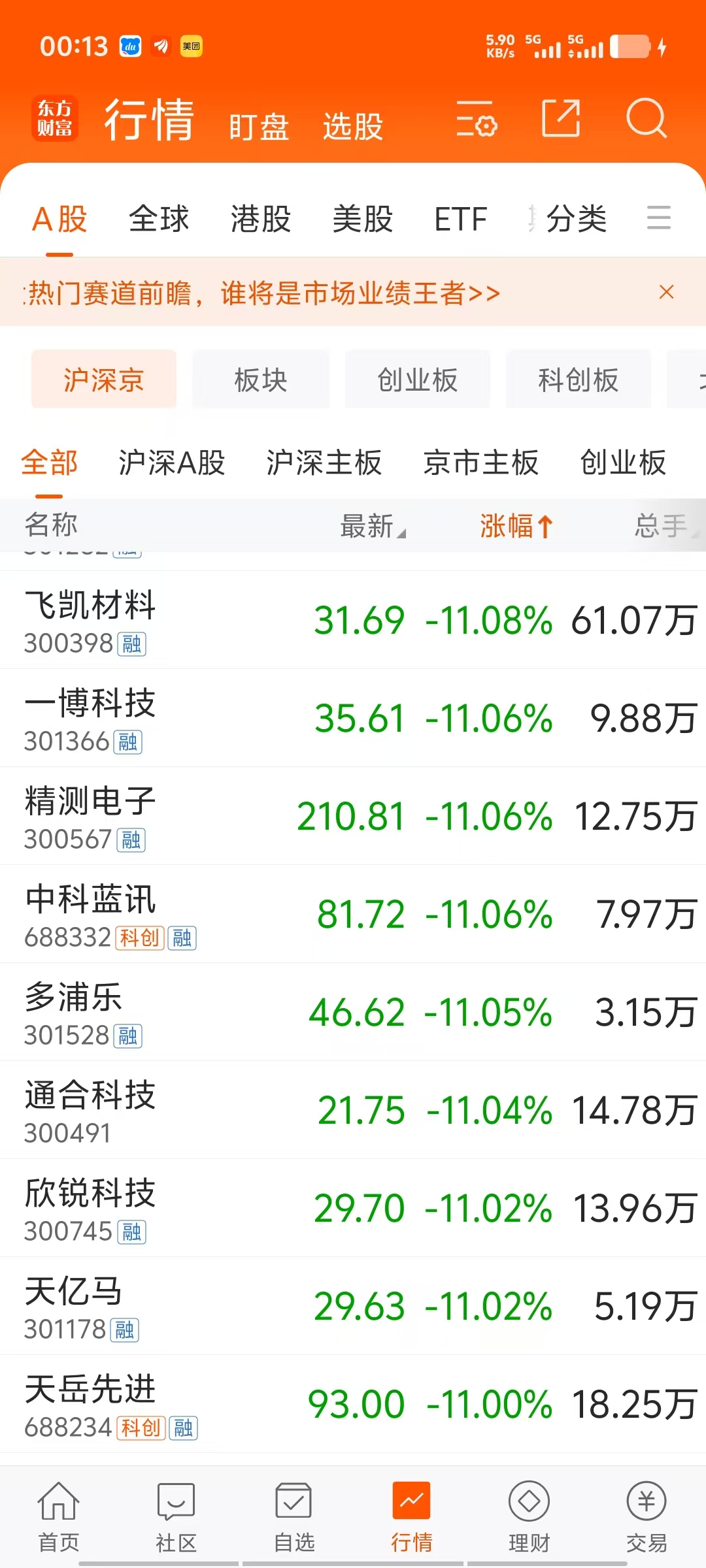Go to 交易 in bottom navigation
706x1568 pixels.
[647, 1517]
